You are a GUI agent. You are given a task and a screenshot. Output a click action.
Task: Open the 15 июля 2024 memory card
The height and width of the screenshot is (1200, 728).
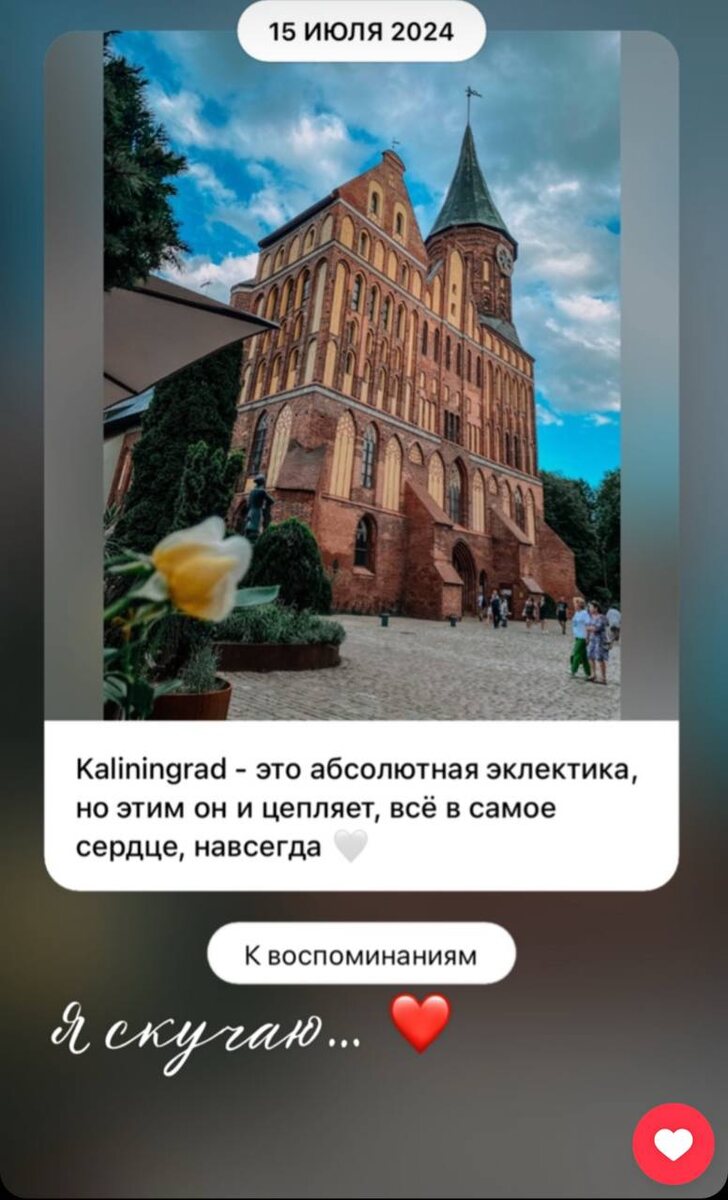click(361, 460)
